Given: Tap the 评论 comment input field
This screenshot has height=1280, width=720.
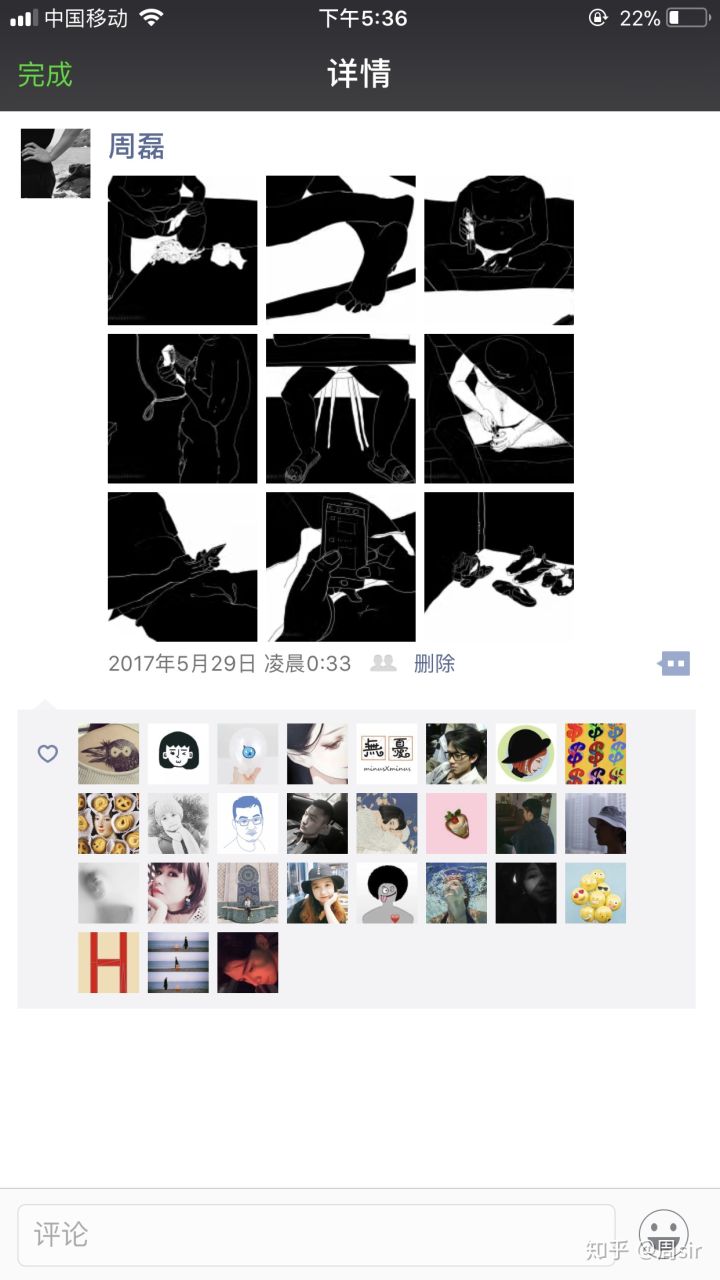Looking at the screenshot, I should click(x=320, y=1235).
